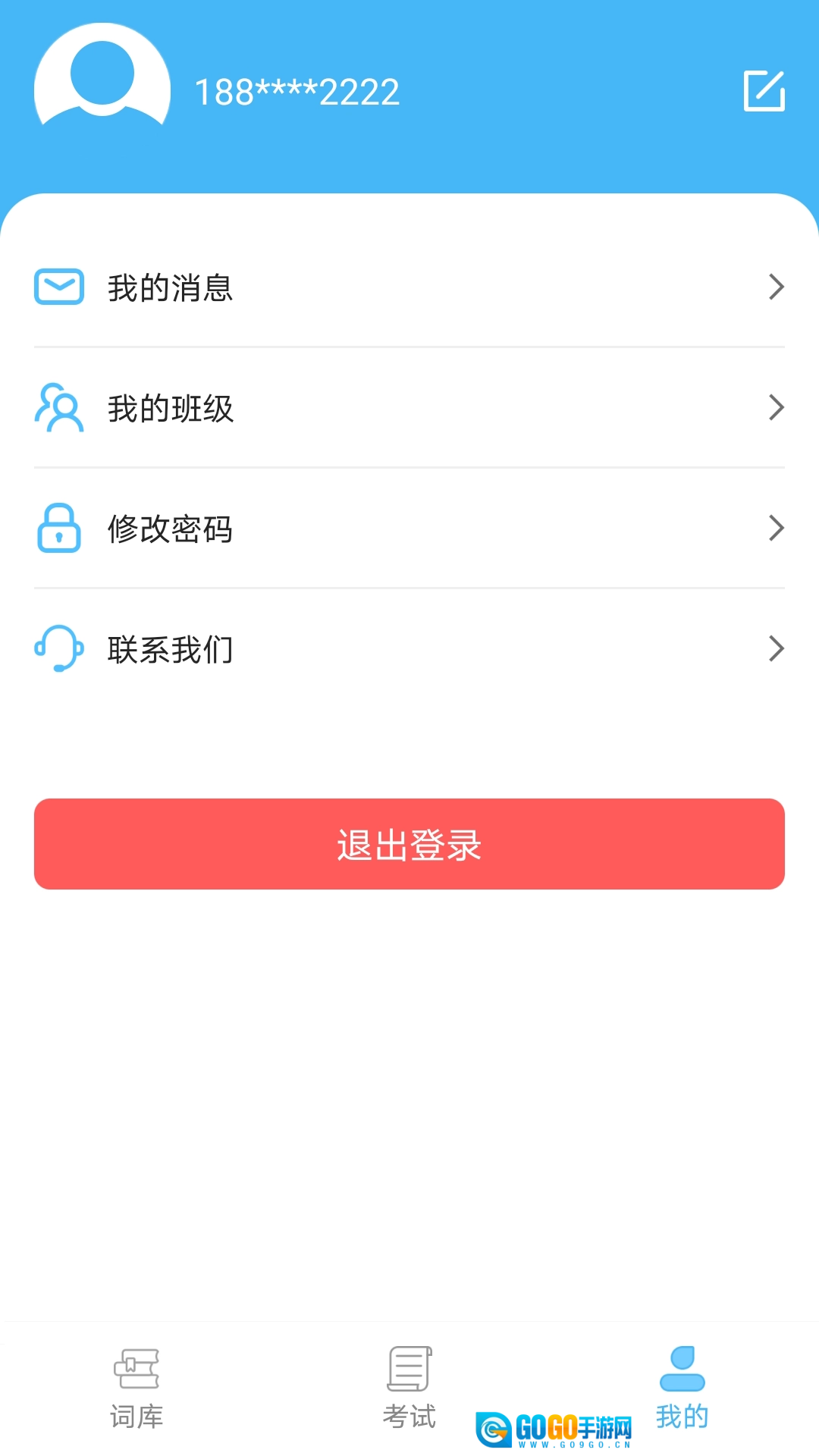Tap the edit profile icon
Image resolution: width=819 pixels, height=1456 pixels.
pos(764,91)
